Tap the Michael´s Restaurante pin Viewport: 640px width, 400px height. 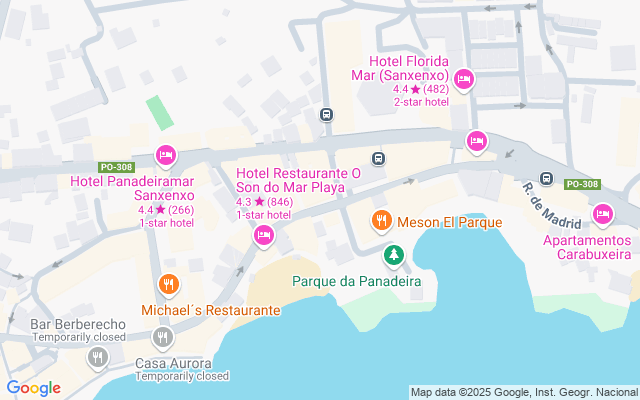(169, 285)
